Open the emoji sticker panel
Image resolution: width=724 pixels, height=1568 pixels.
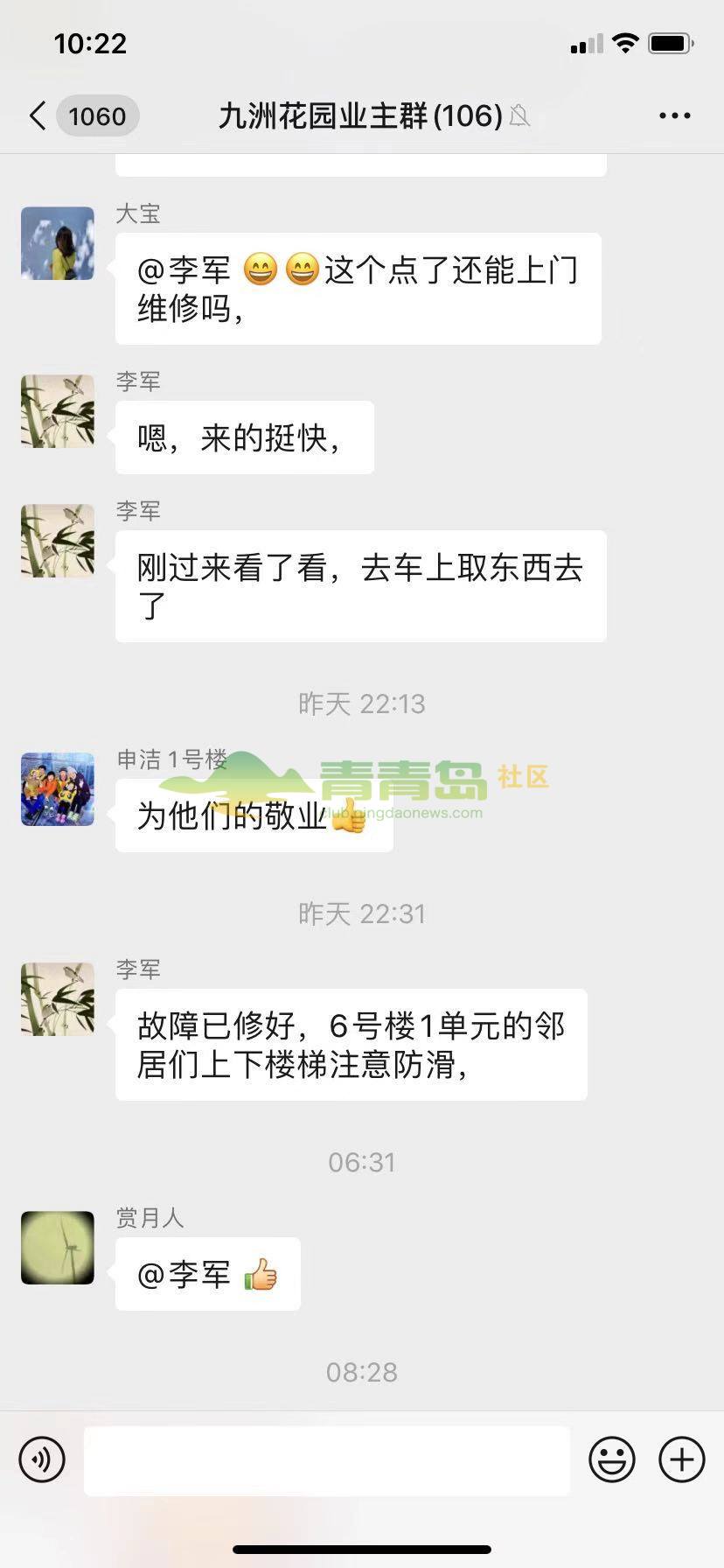(x=611, y=1459)
